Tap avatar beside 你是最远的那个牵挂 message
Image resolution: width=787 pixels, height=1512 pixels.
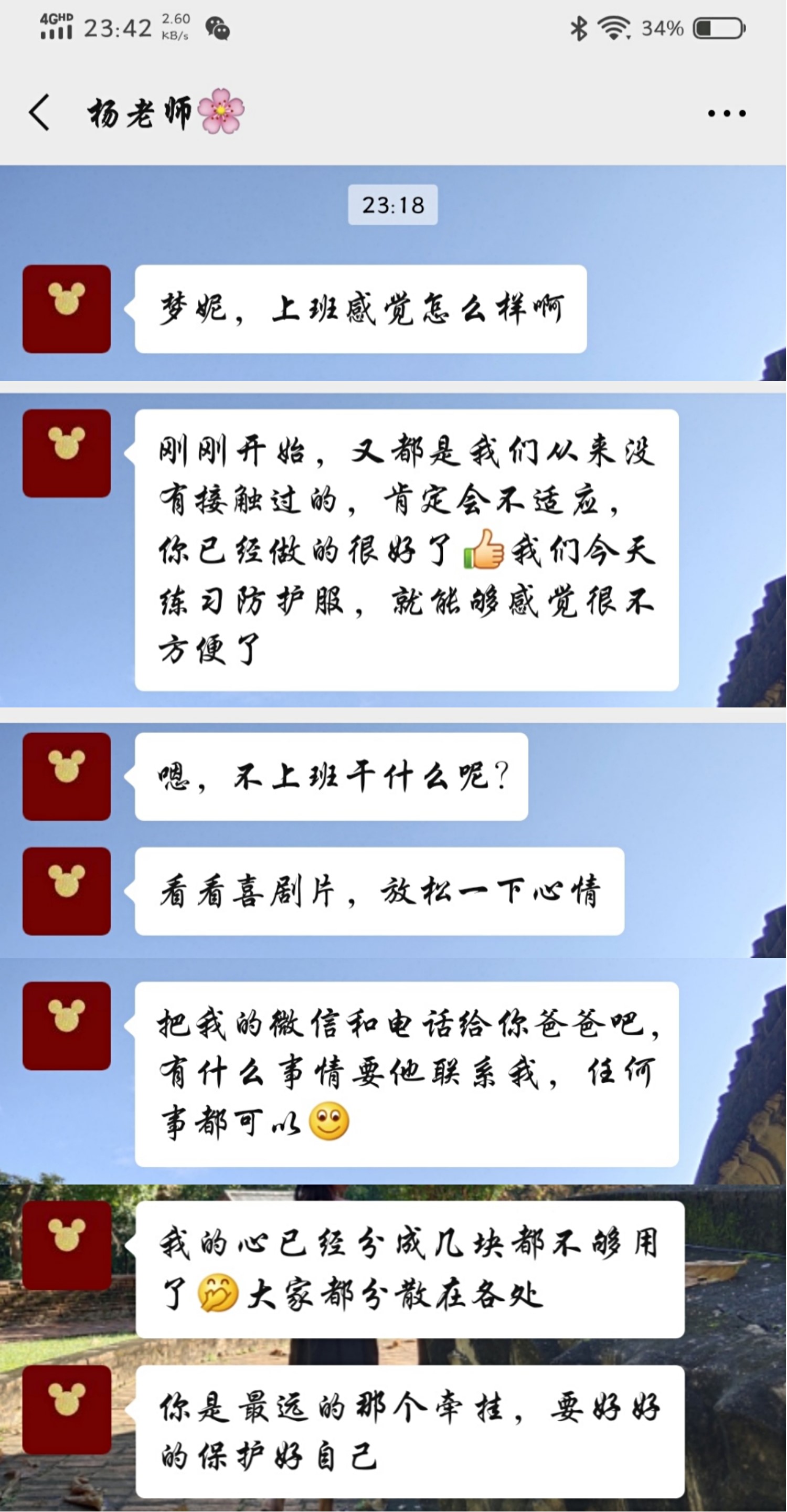[66, 1409]
